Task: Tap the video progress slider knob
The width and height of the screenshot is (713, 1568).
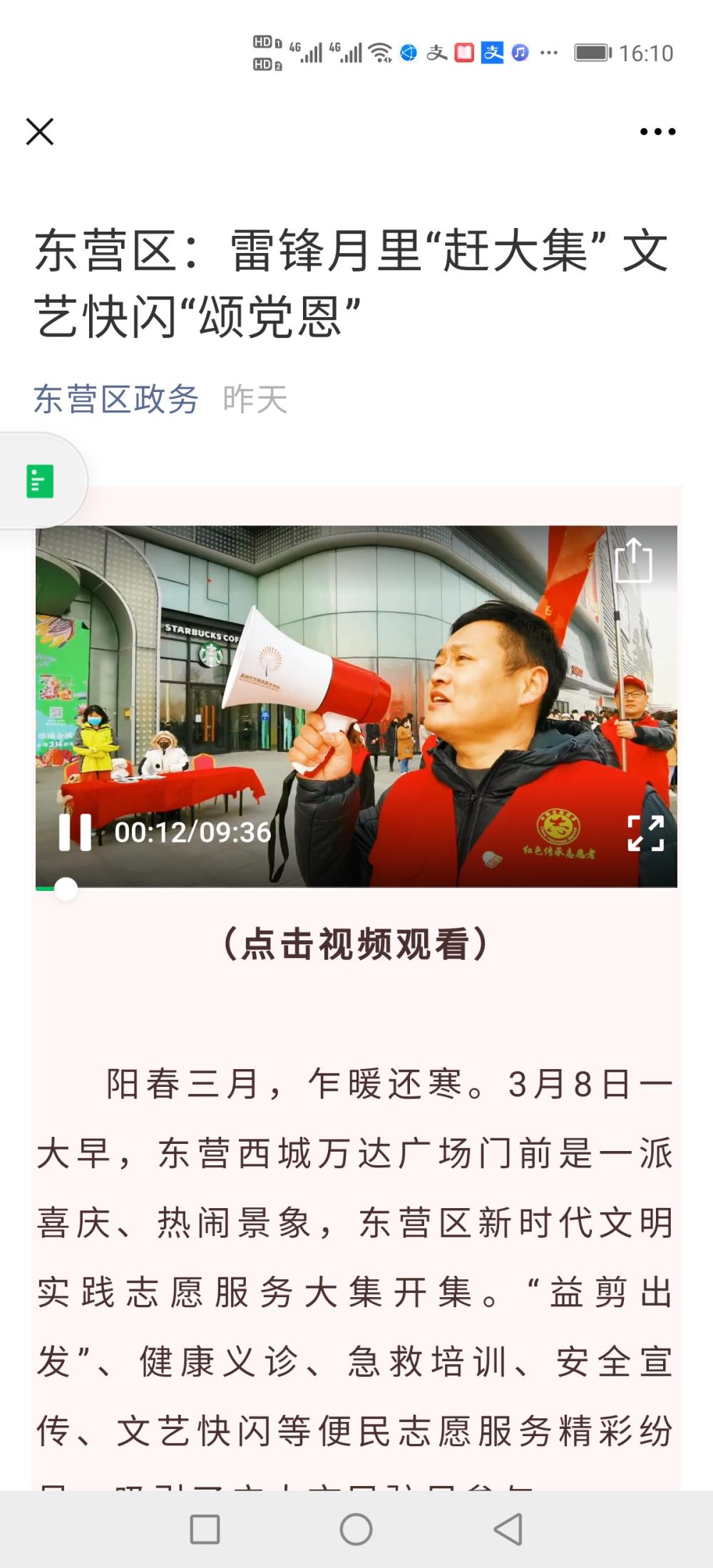Action: [66, 889]
